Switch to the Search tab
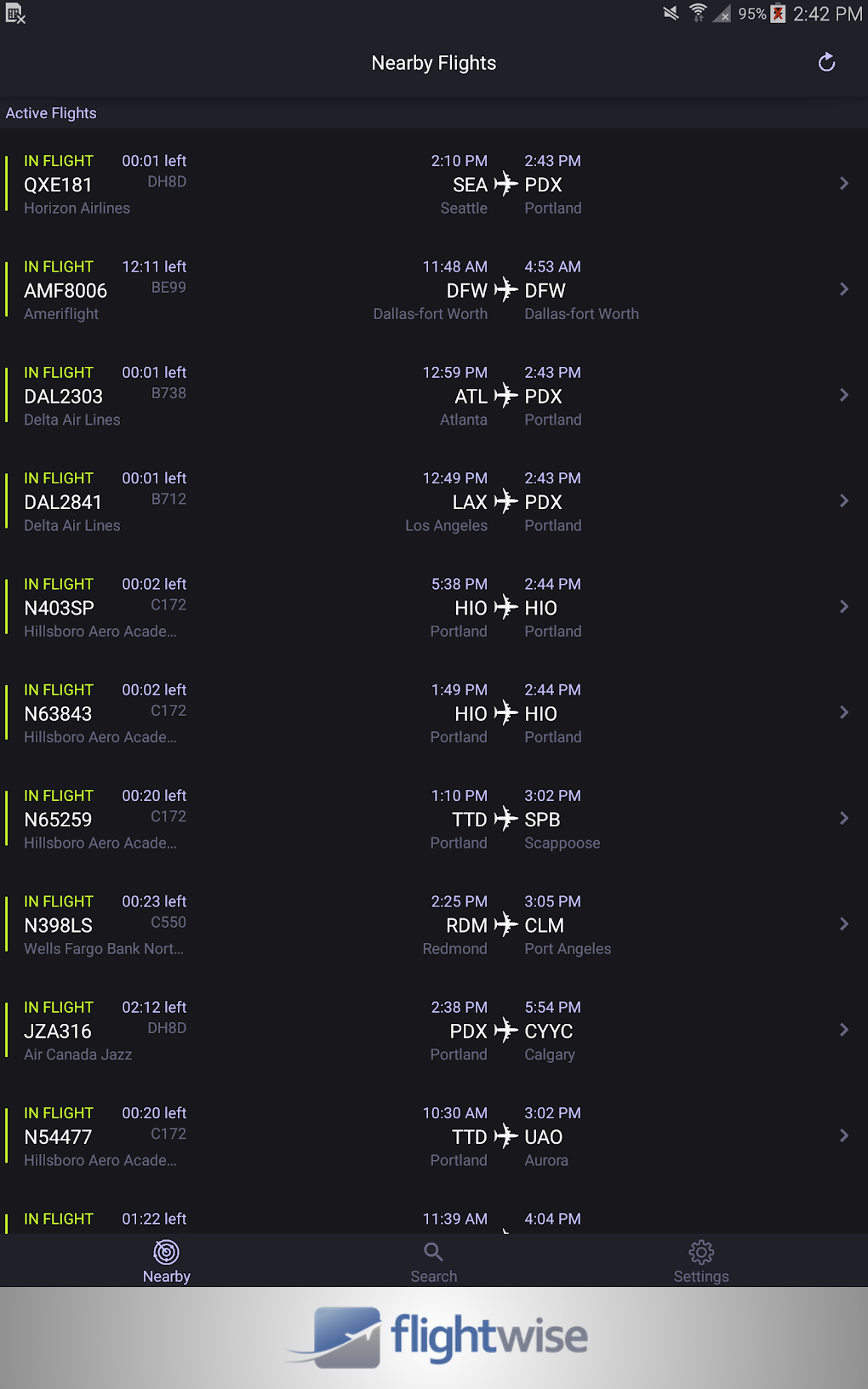 pyautogui.click(x=434, y=1261)
